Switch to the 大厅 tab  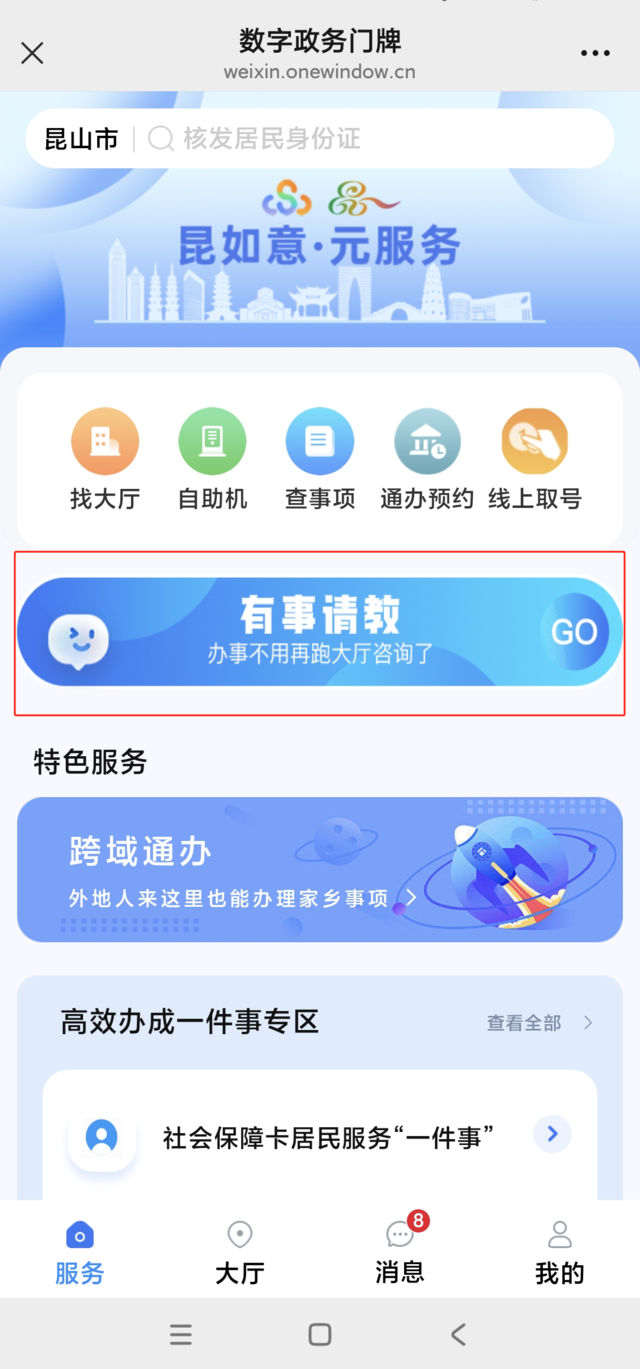point(240,1251)
